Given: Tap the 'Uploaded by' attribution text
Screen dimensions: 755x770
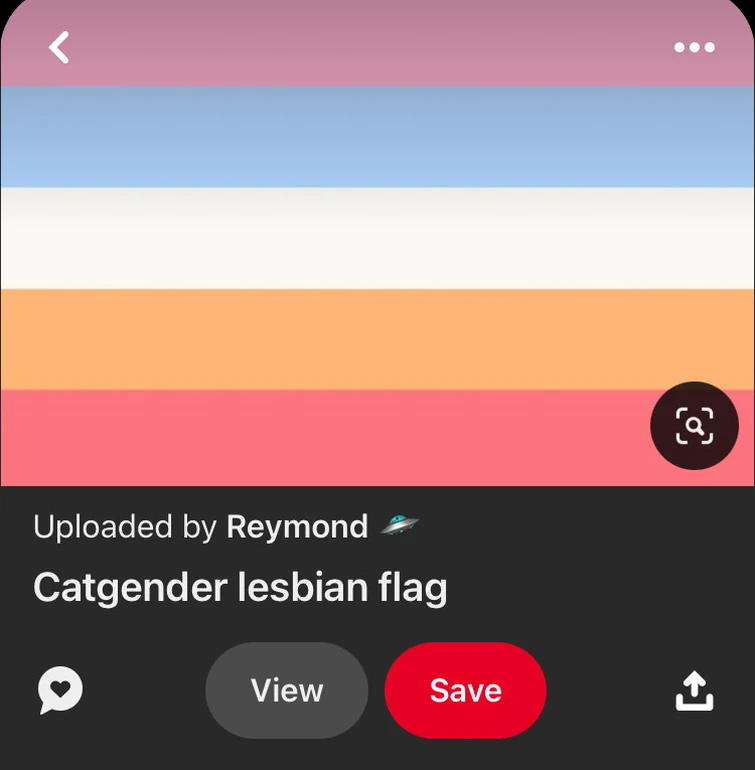Looking at the screenshot, I should pos(125,527).
